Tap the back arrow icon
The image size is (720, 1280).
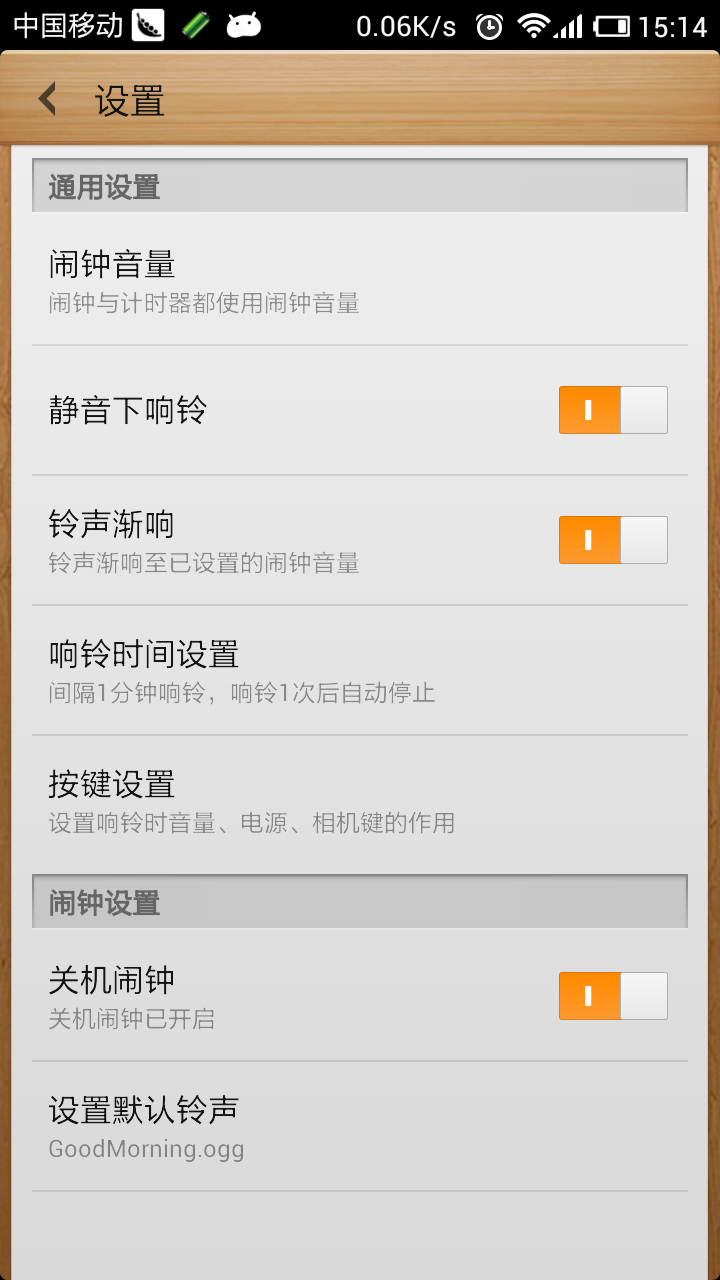46,99
